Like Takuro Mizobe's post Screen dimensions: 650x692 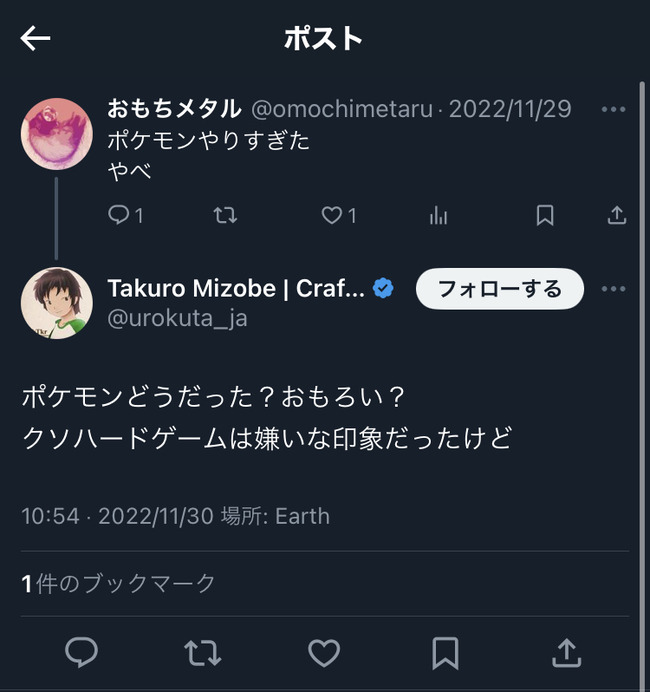click(x=324, y=653)
